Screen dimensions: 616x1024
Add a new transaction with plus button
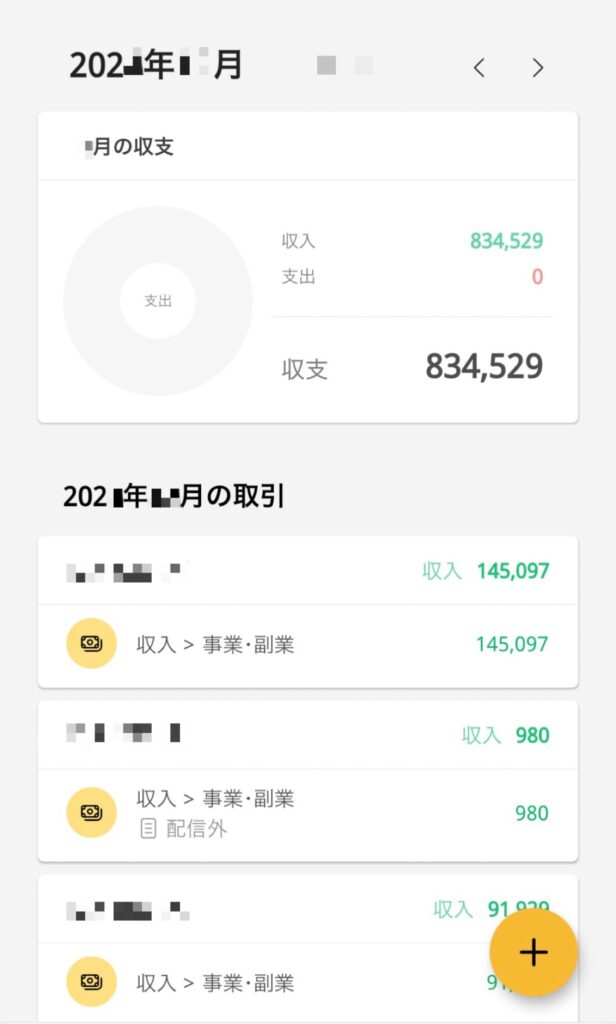click(533, 952)
